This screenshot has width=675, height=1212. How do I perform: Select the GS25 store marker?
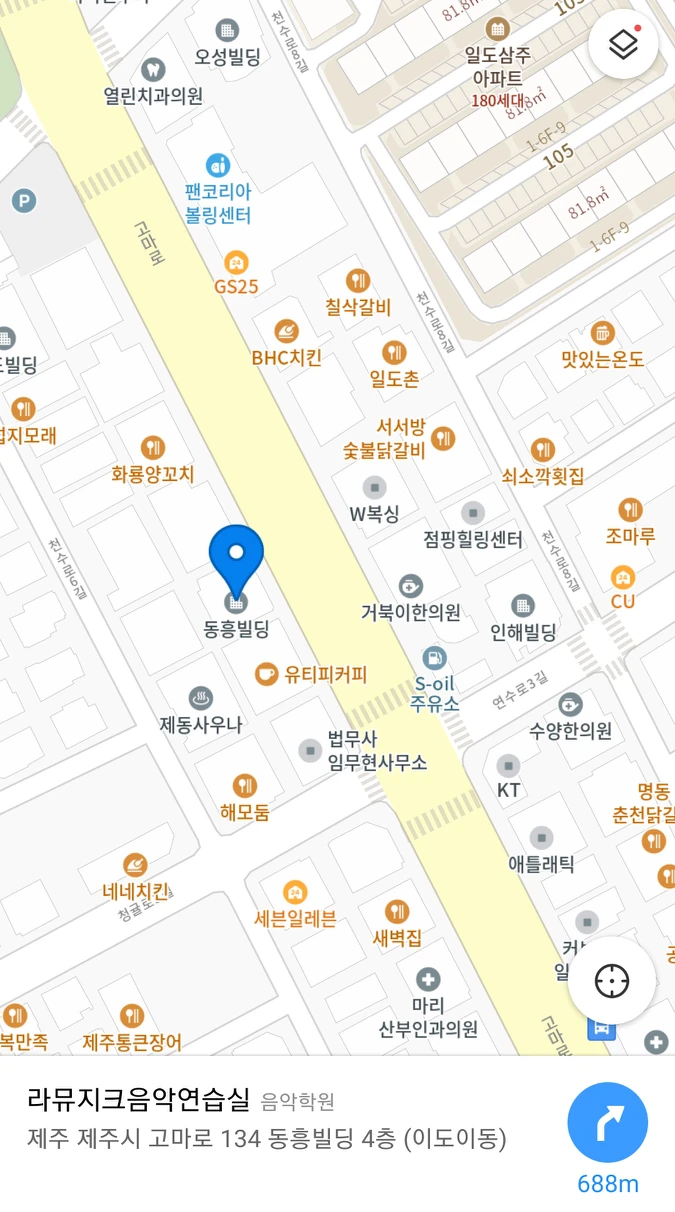tap(236, 264)
